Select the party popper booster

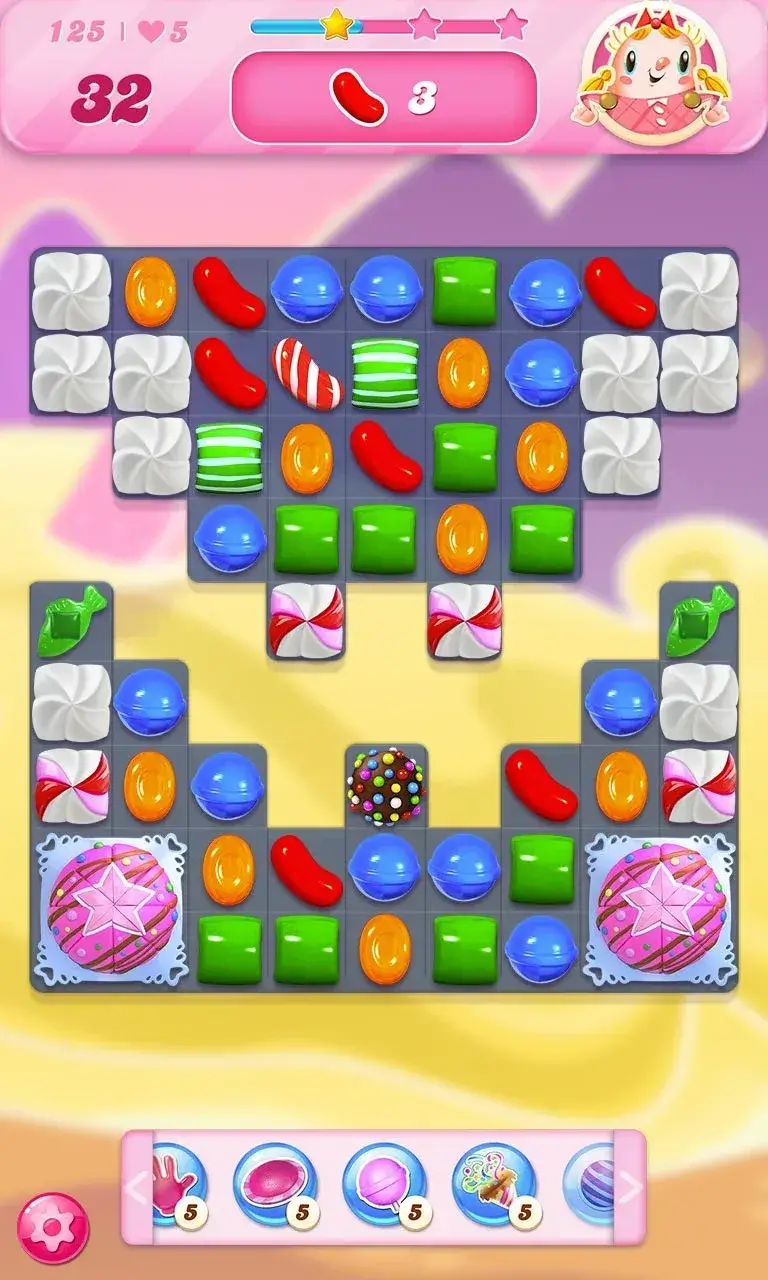click(x=494, y=1185)
